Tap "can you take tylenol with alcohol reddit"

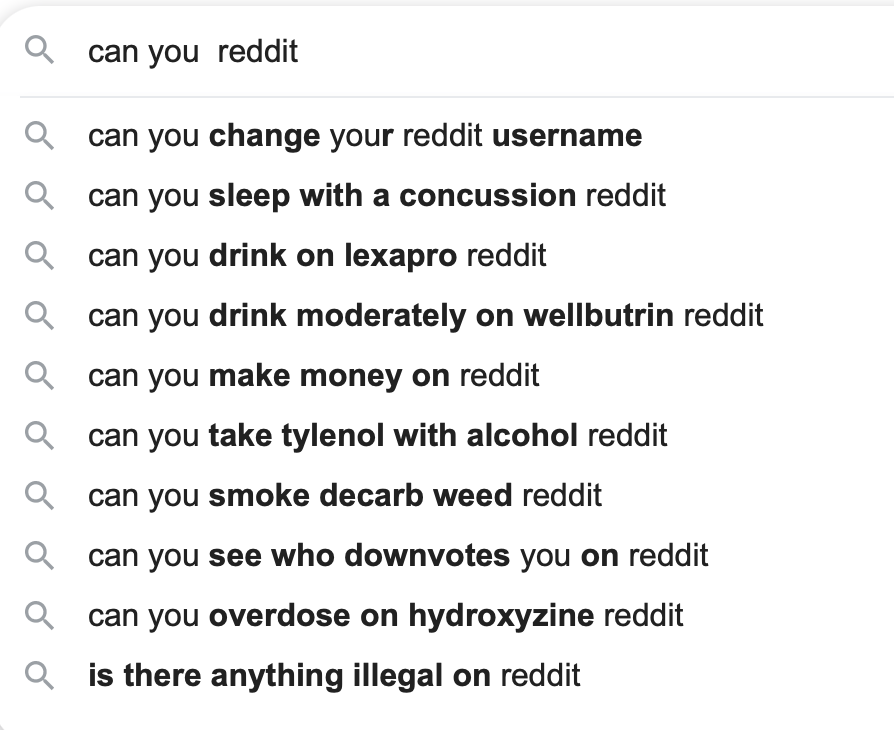coord(377,436)
